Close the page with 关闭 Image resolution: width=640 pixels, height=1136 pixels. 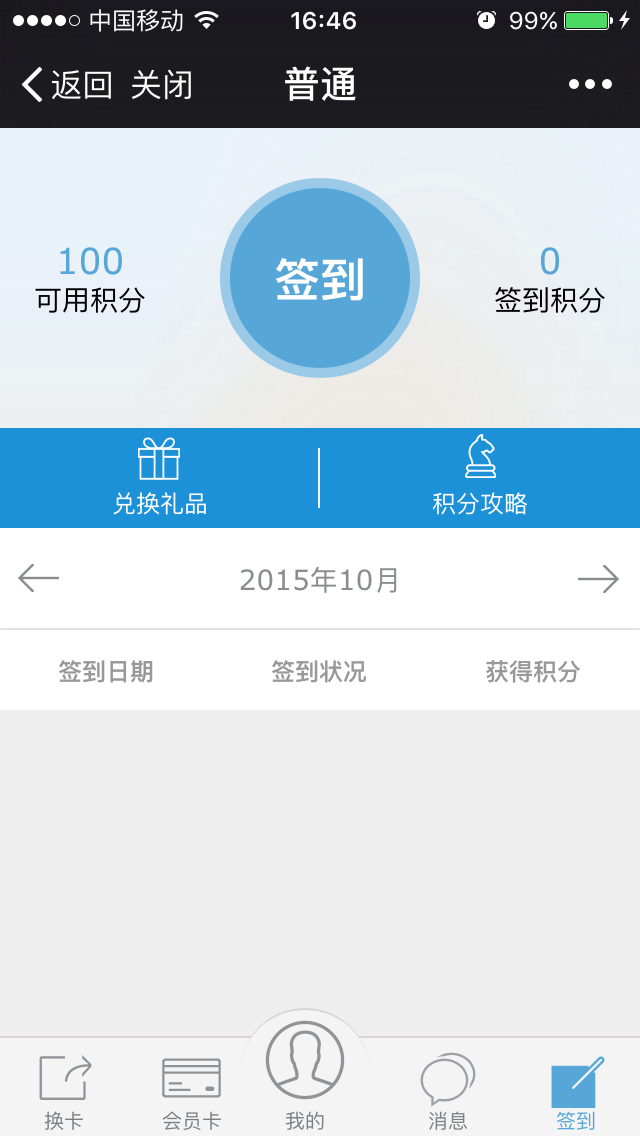(161, 85)
